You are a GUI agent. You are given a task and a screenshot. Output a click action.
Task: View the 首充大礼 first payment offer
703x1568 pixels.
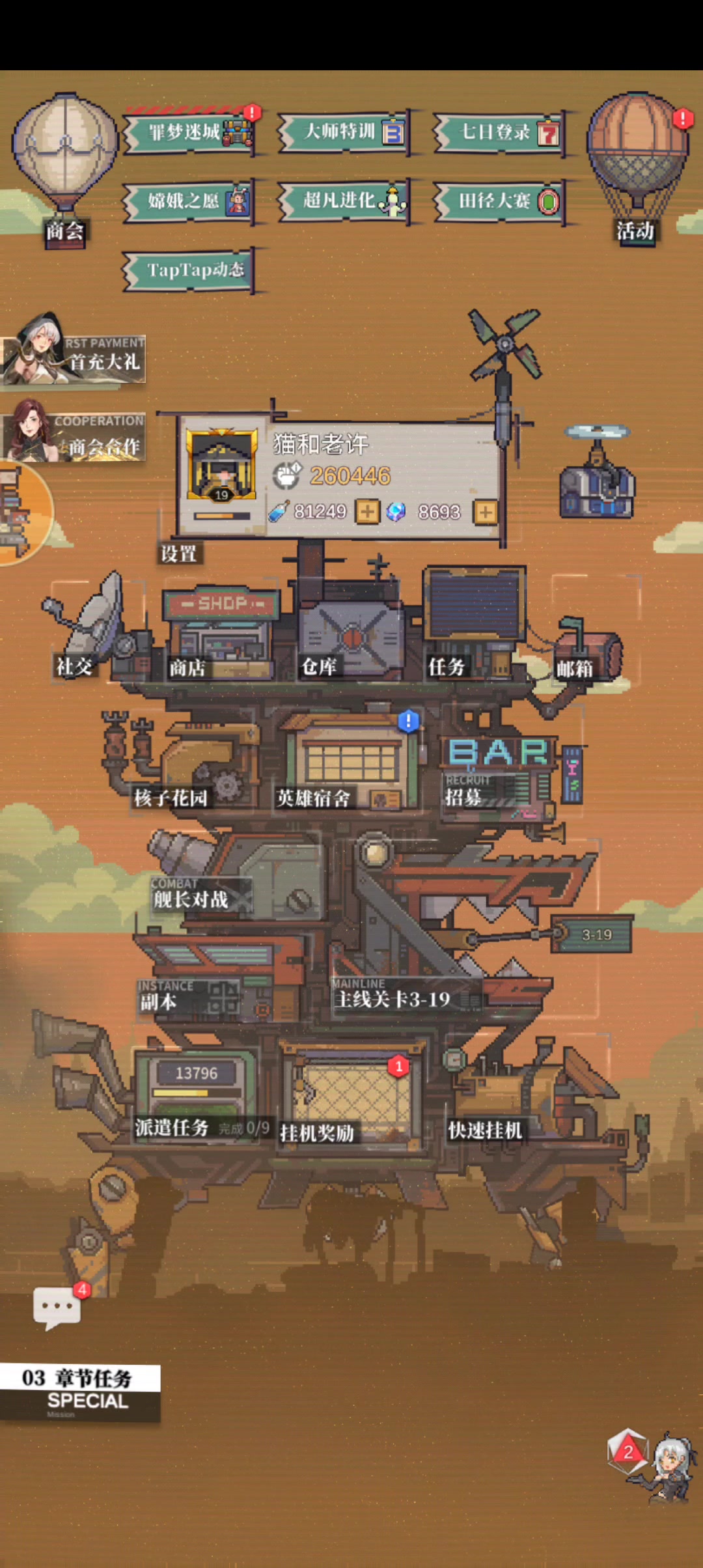(x=73, y=352)
